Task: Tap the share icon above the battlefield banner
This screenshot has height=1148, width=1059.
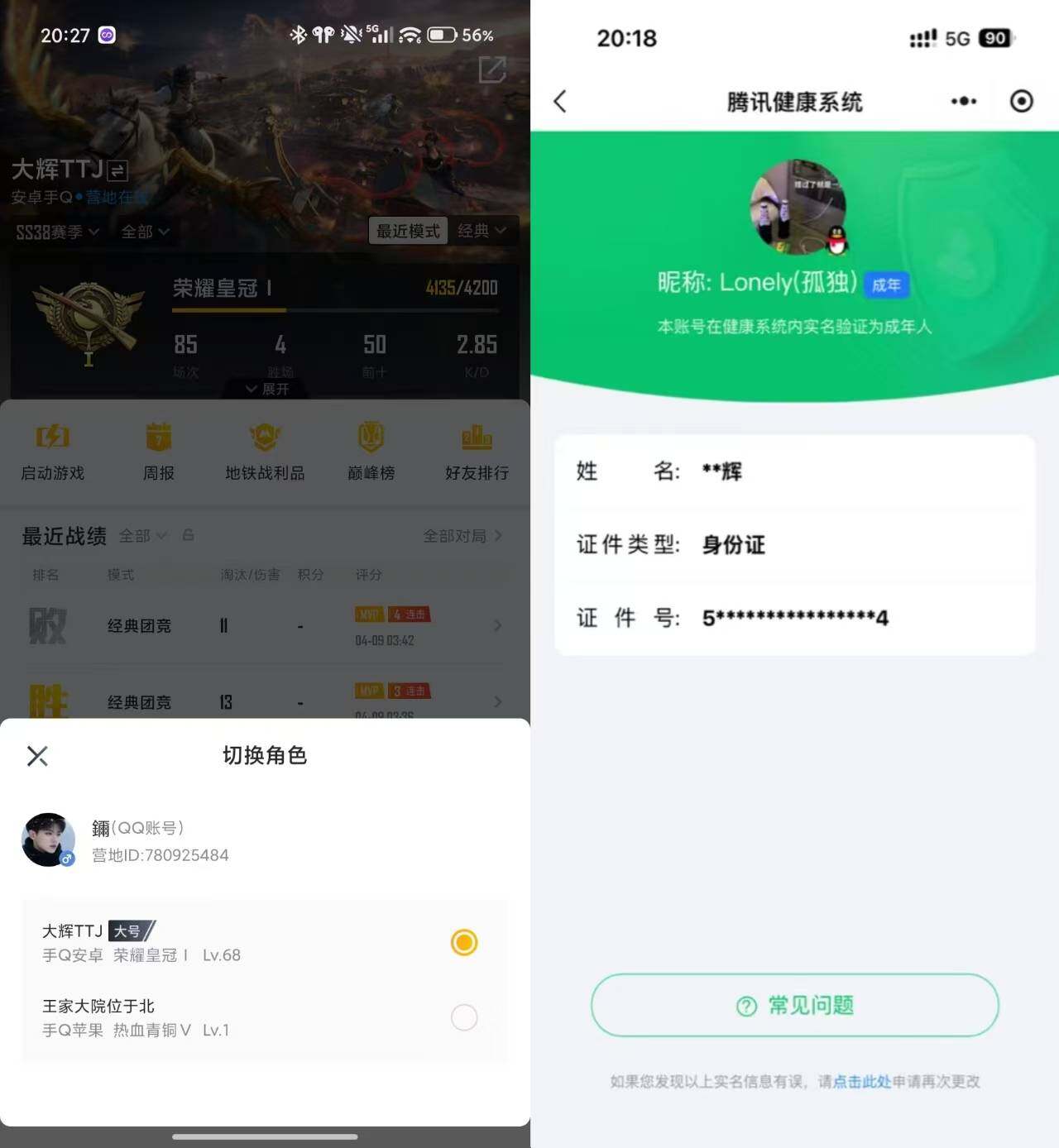Action: coord(493,70)
